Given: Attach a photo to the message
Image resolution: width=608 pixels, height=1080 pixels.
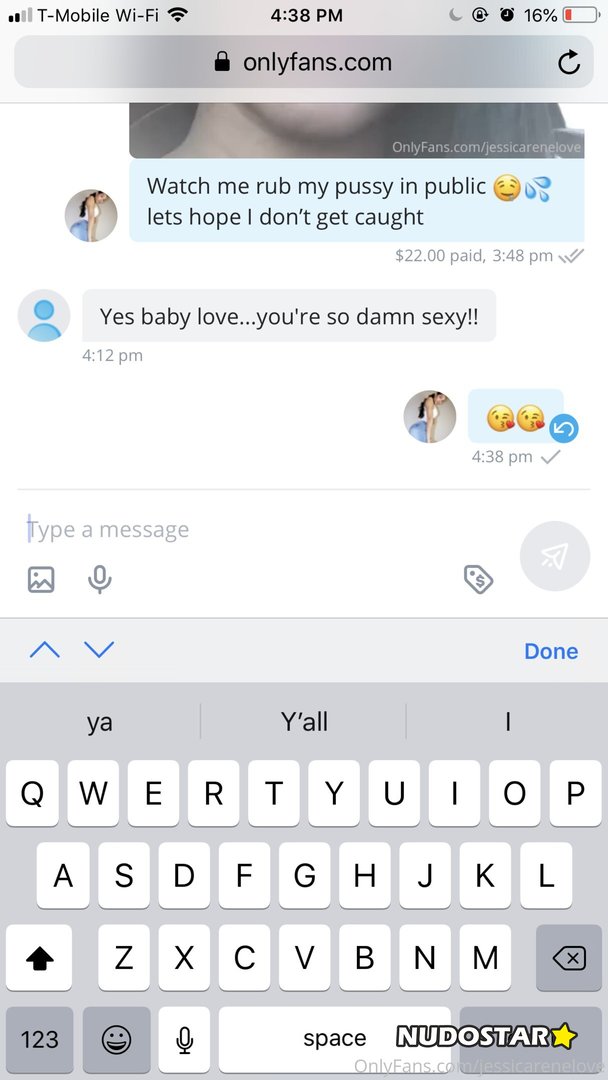Looking at the screenshot, I should pos(41,579).
